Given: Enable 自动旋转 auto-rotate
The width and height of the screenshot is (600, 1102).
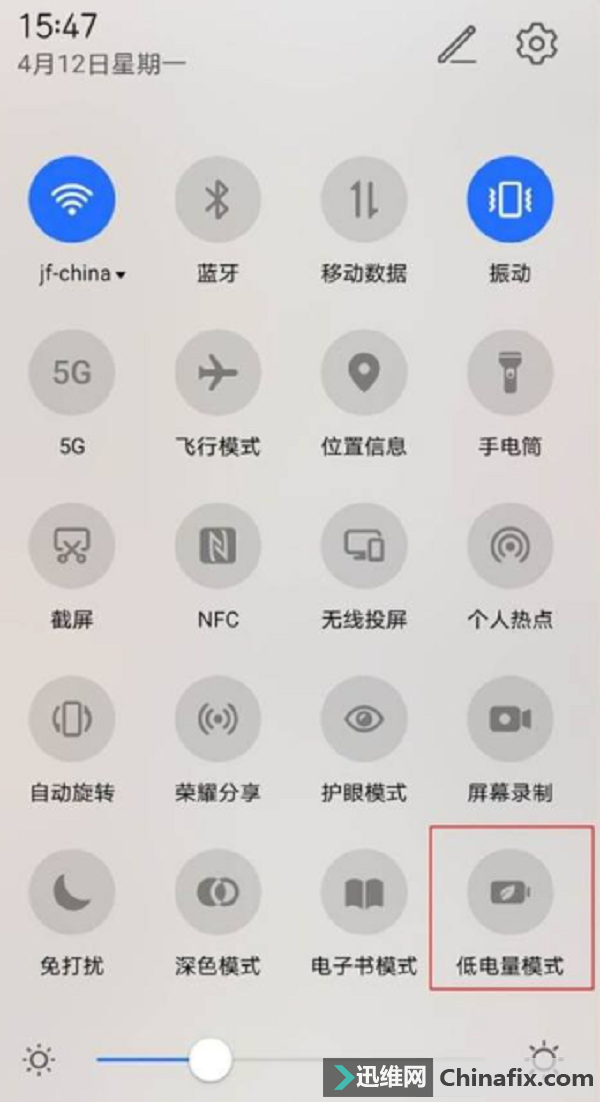Looking at the screenshot, I should (x=72, y=719).
